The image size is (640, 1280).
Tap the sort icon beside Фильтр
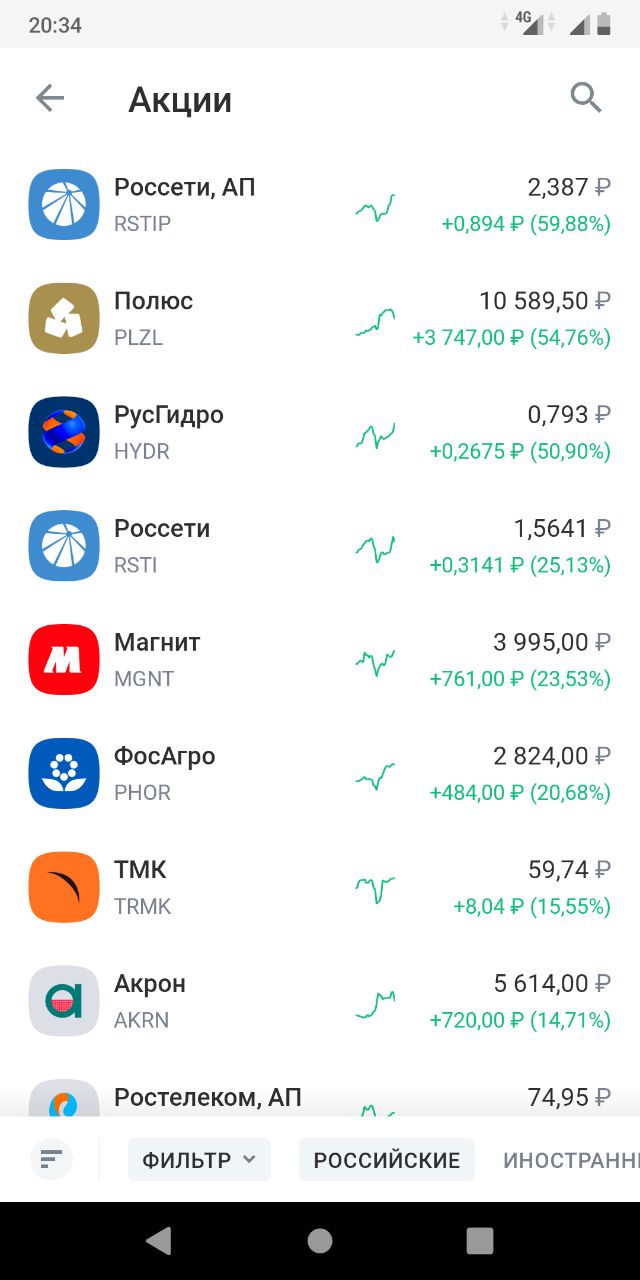click(51, 1160)
